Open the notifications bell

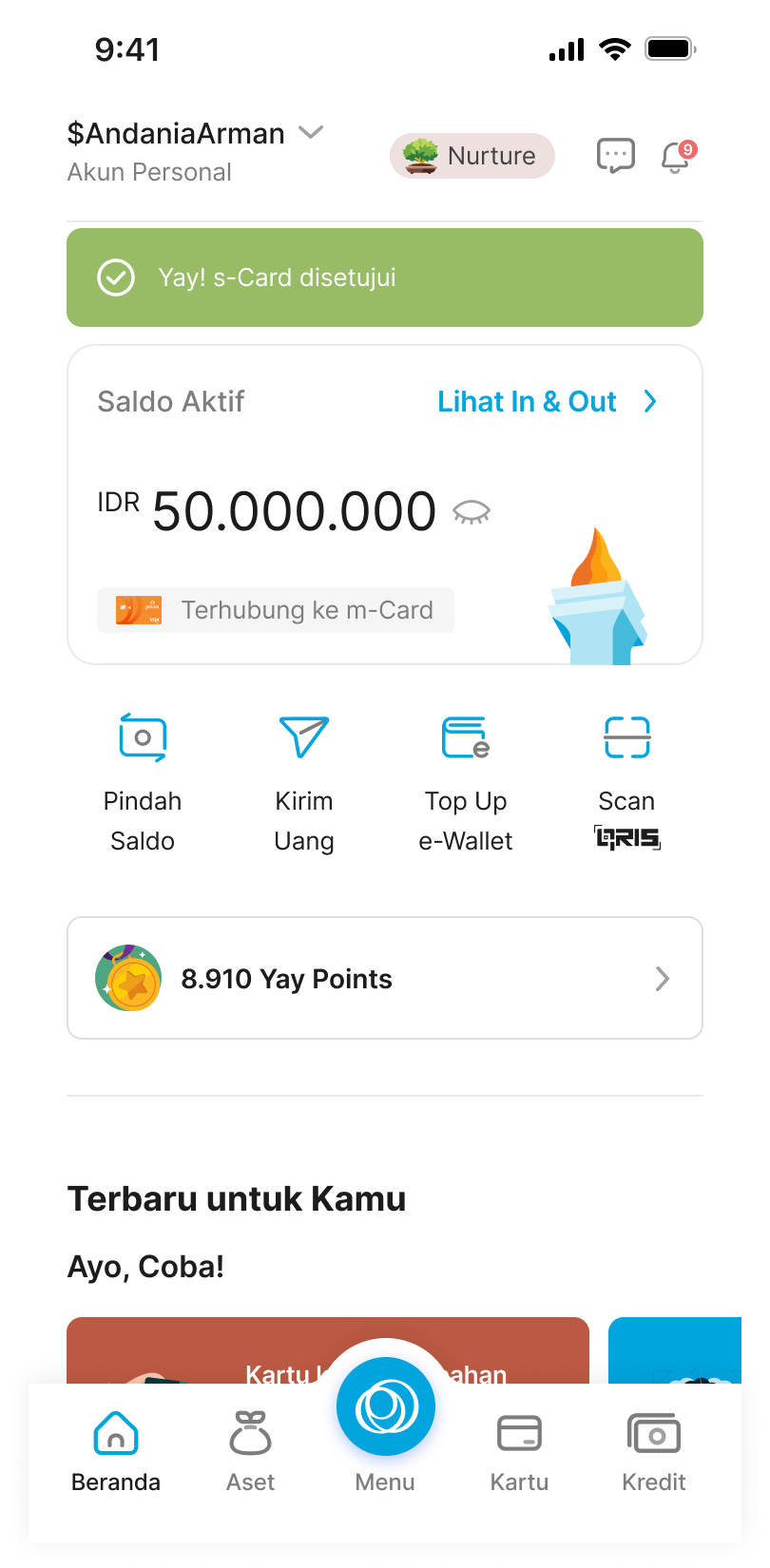coord(676,157)
